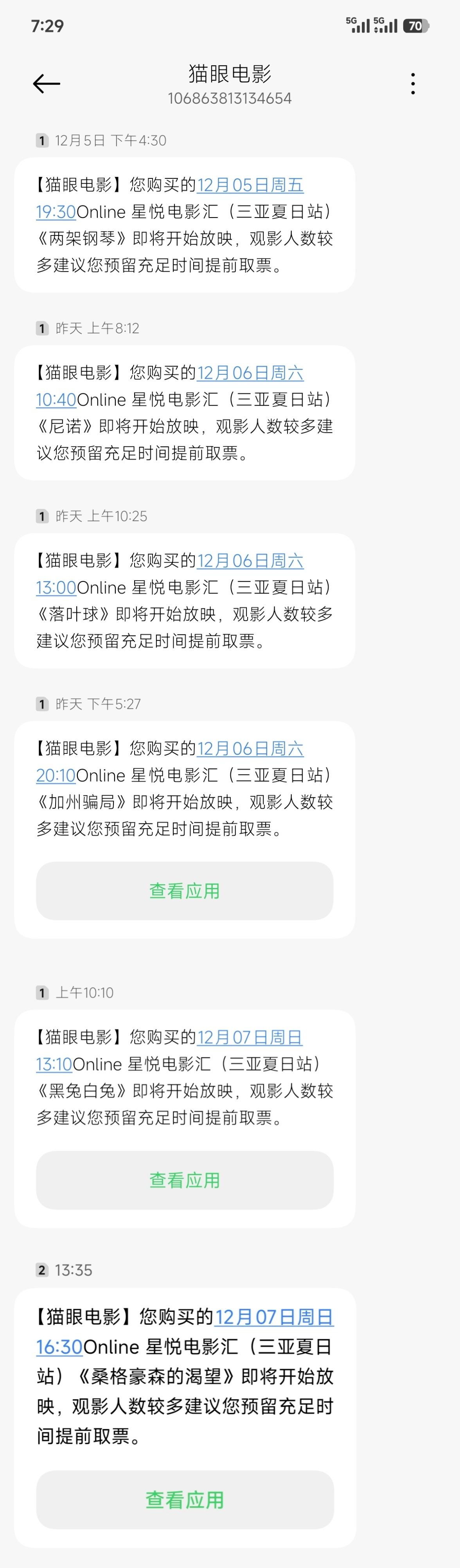460x1568 pixels.
Task: Tap 查看应用 under 桑格豪森的渴望 message
Action: pos(184,1500)
